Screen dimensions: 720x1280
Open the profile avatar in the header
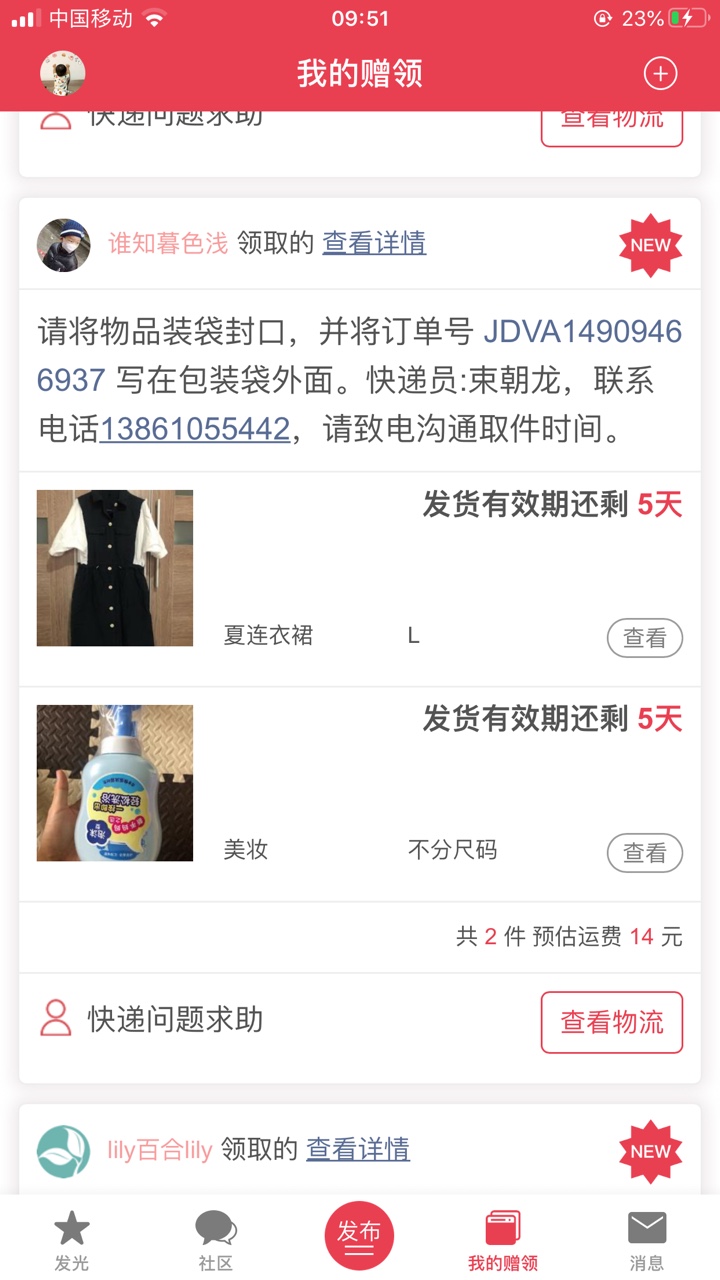62,73
